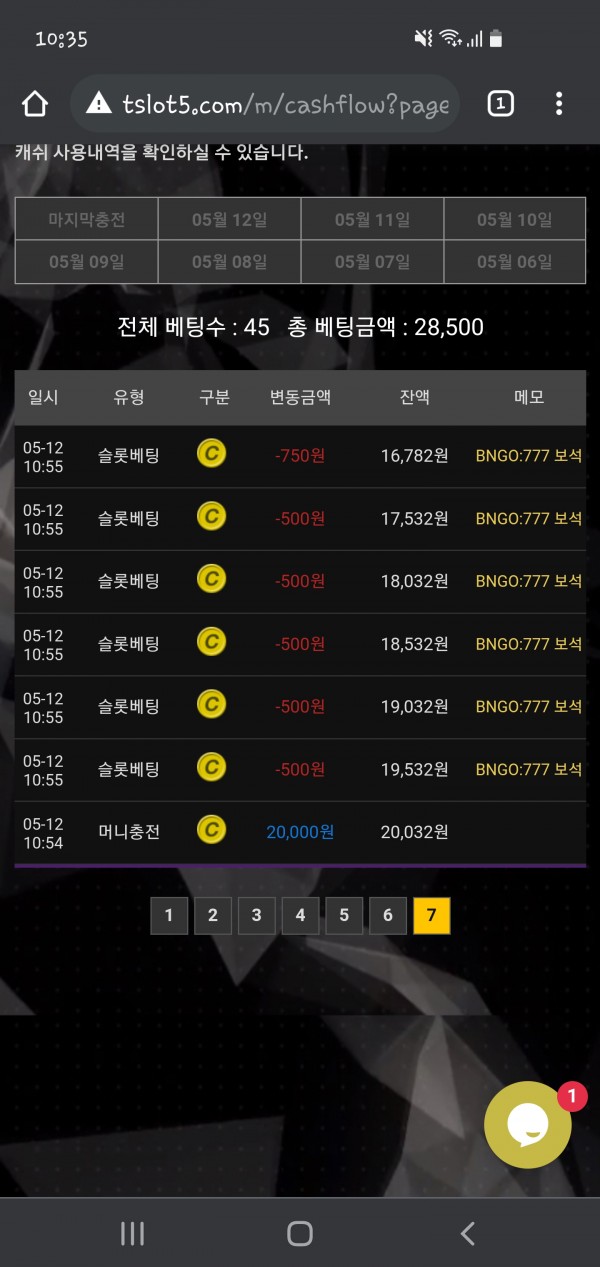Filter history by 05월 06일
Image resolution: width=600 pixels, height=1267 pixels.
tap(514, 262)
